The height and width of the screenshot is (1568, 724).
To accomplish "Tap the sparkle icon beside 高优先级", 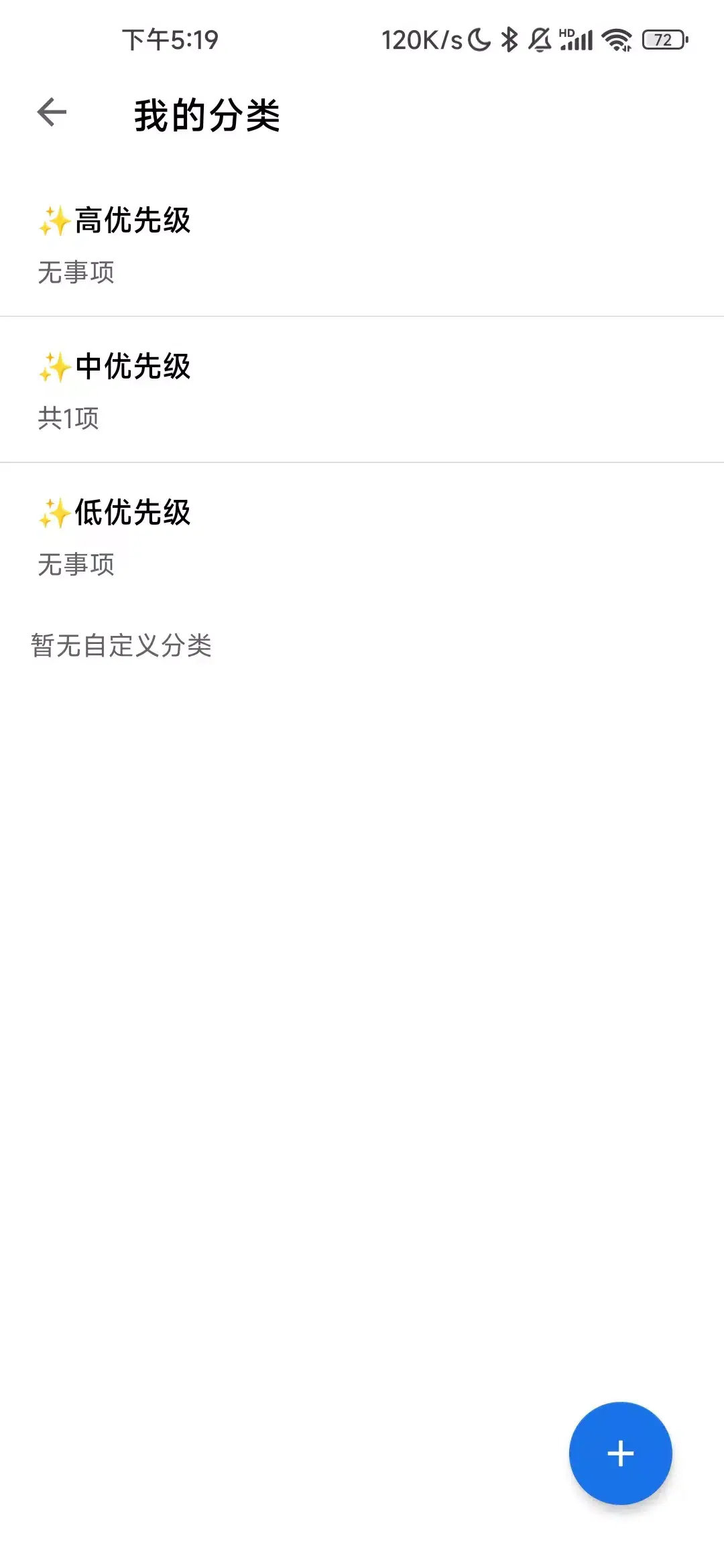I will coord(55,220).
